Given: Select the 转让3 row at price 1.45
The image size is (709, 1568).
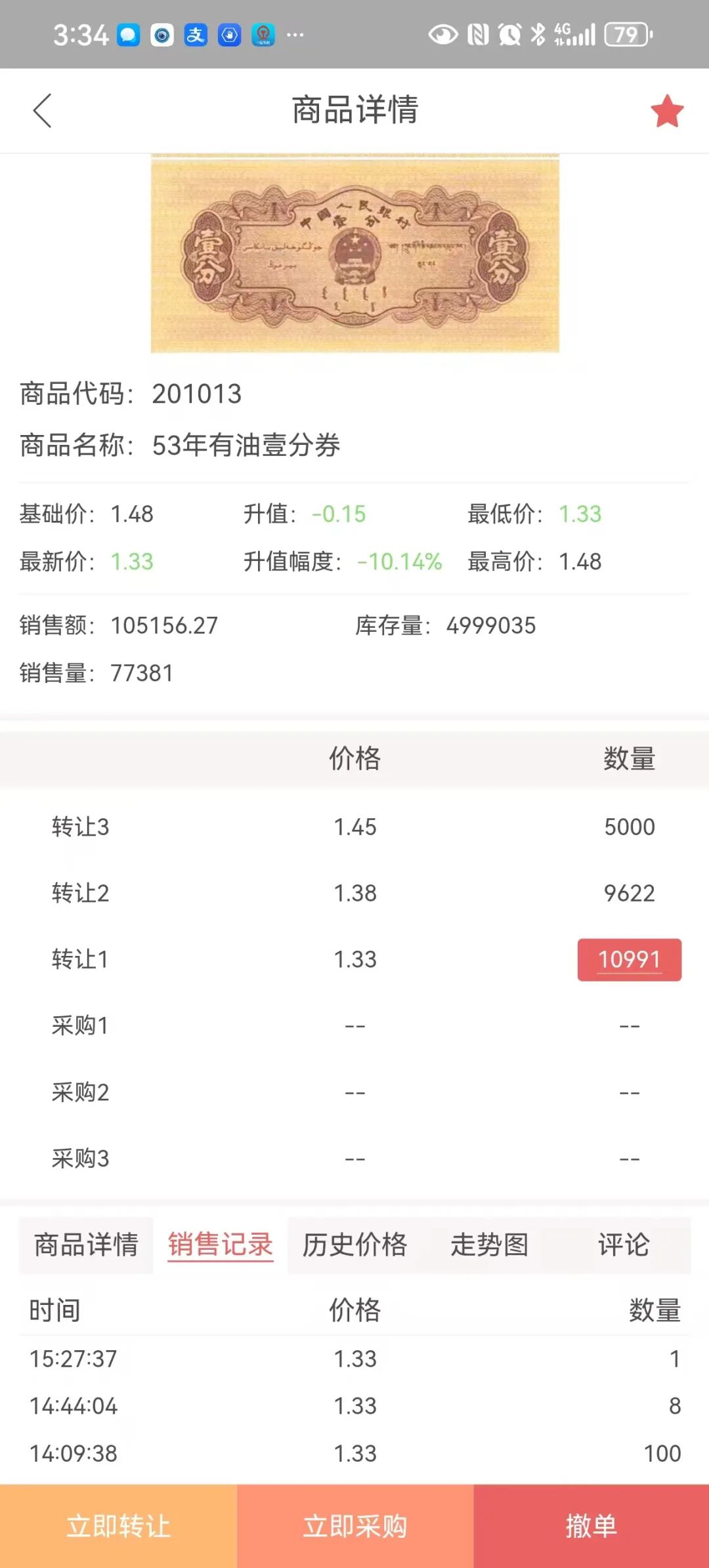Looking at the screenshot, I should click(354, 827).
